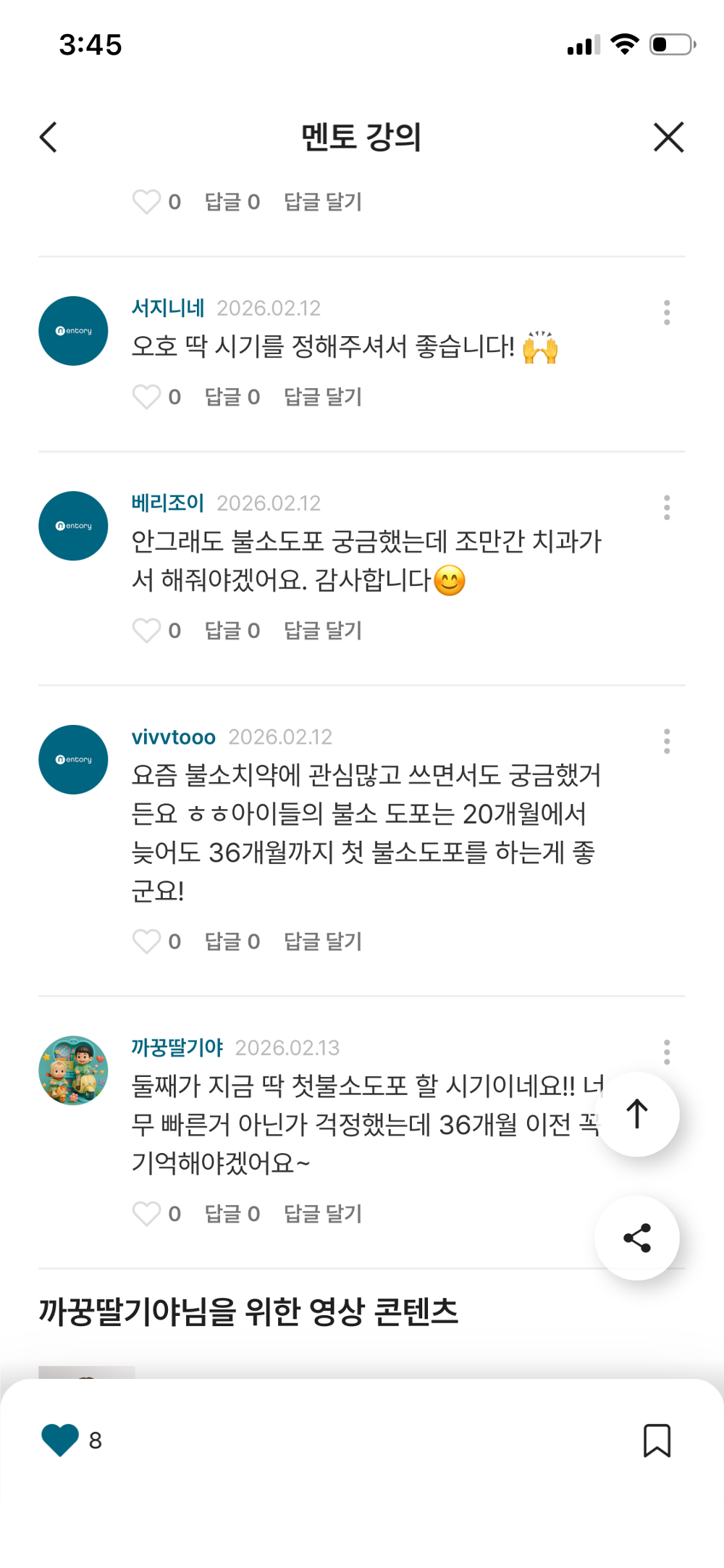Viewport: 724px width, 1568px height.
Task: Tap the scroll-to-top arrow button
Action: (637, 1113)
